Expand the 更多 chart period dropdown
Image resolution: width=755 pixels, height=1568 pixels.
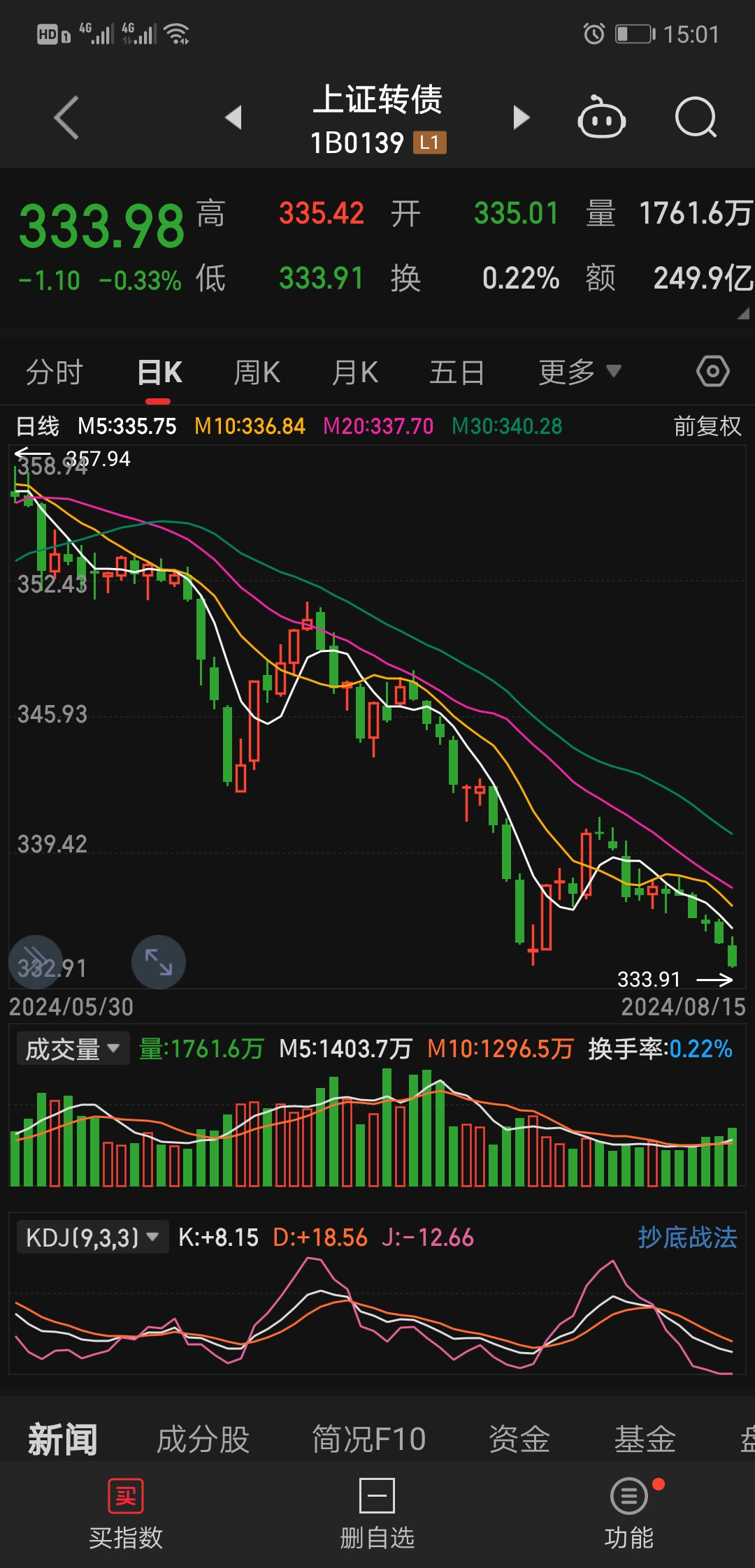tap(579, 372)
